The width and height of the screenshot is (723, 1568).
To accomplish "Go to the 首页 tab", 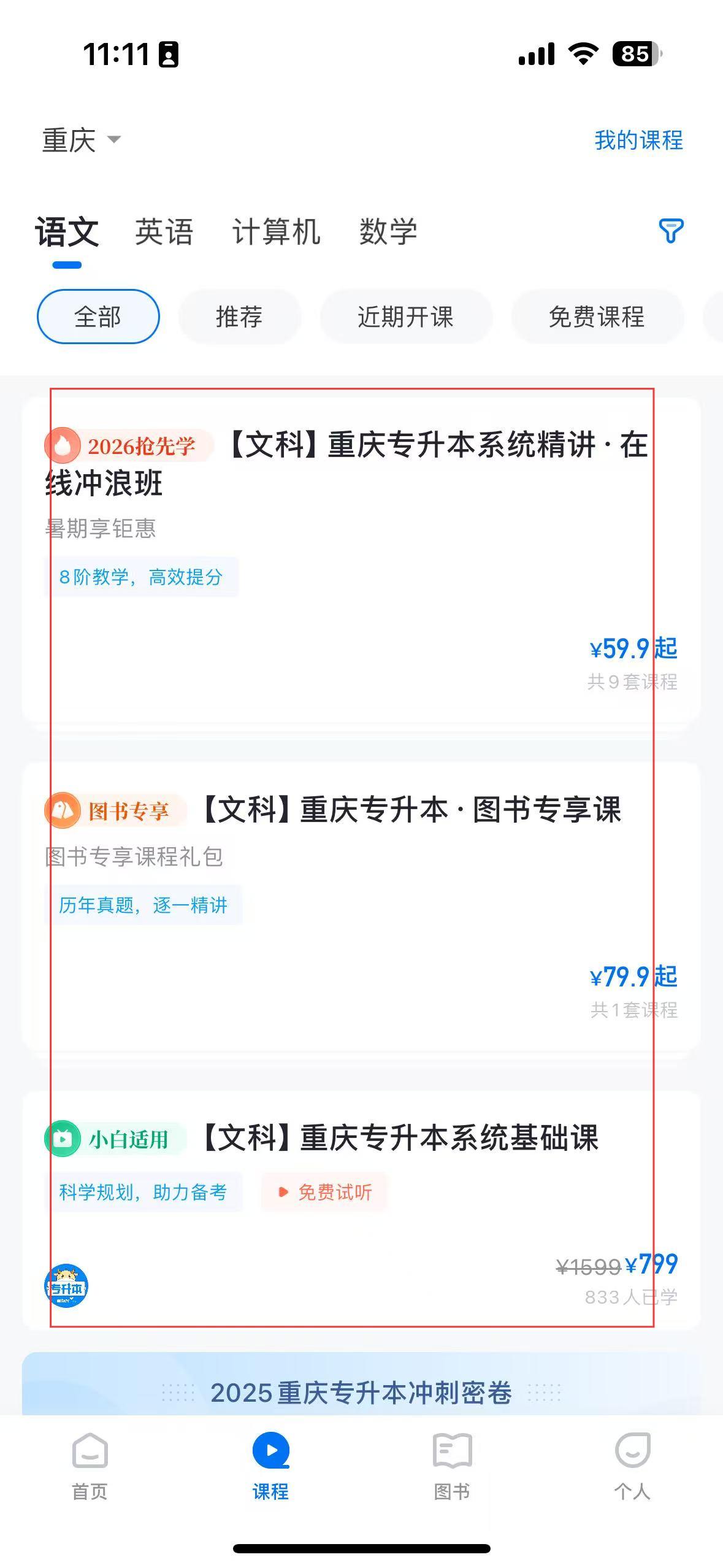I will [x=90, y=1466].
